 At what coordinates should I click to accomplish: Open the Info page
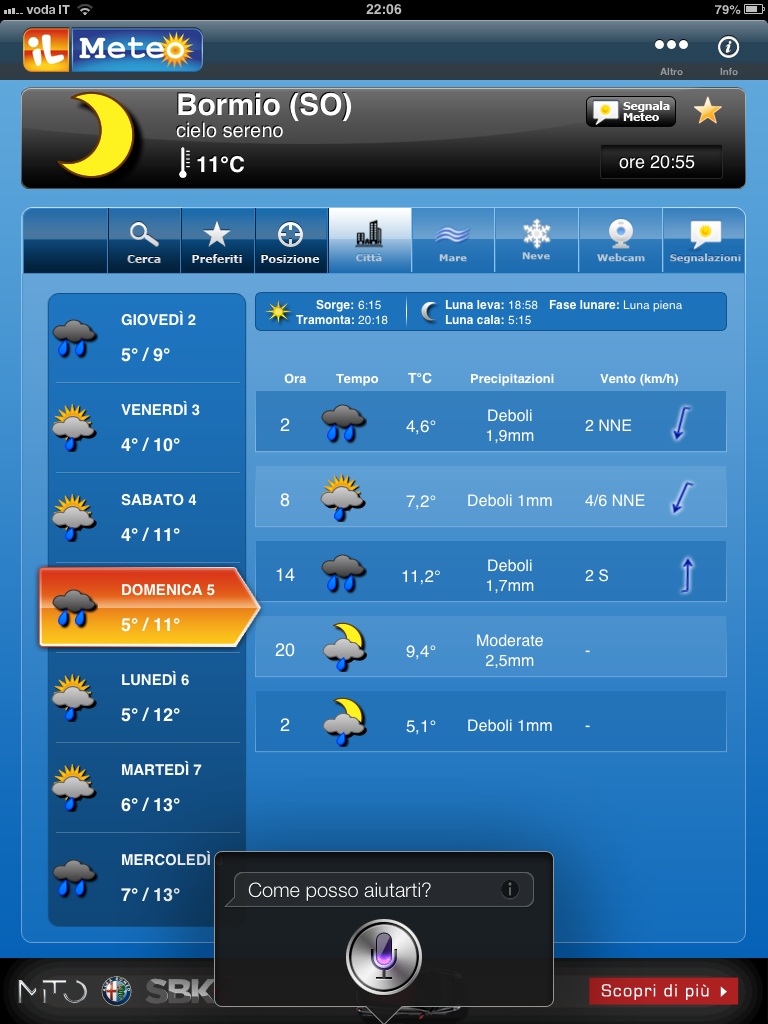tap(729, 52)
